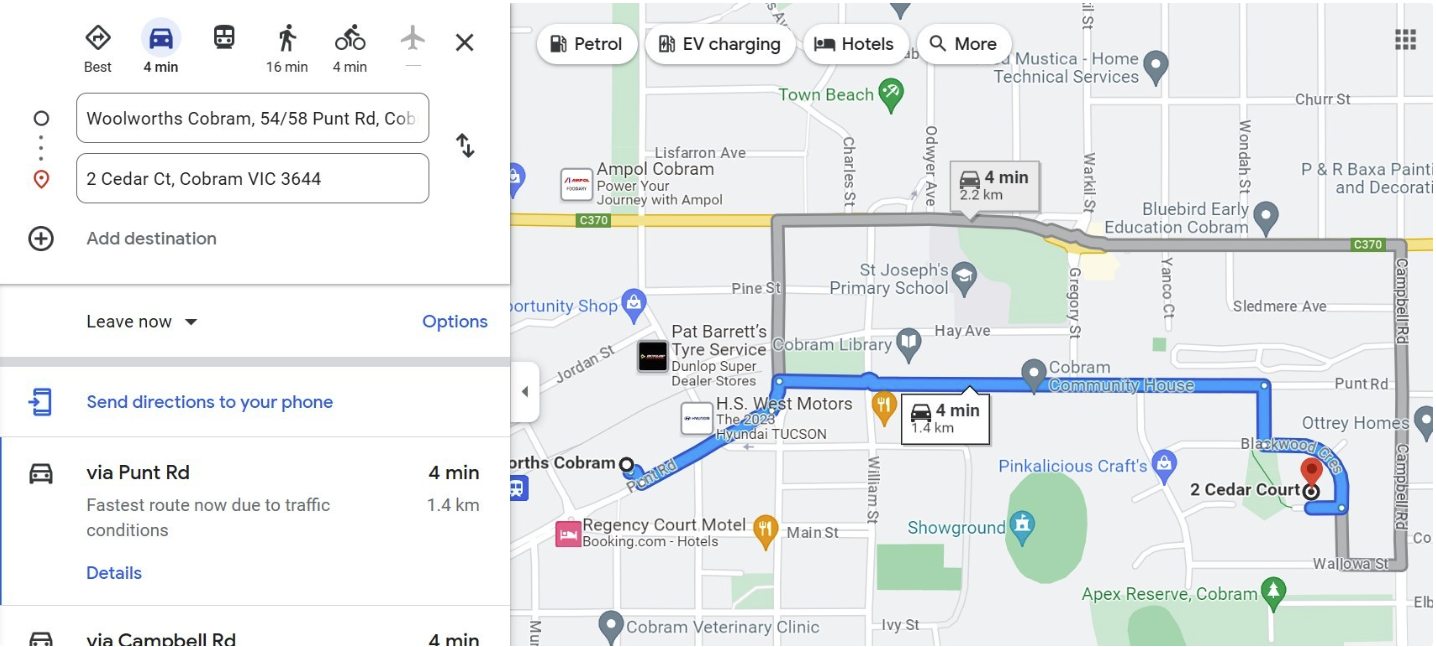The height and width of the screenshot is (647, 1436).
Task: Open the Leave now departure dropdown
Action: 142,321
